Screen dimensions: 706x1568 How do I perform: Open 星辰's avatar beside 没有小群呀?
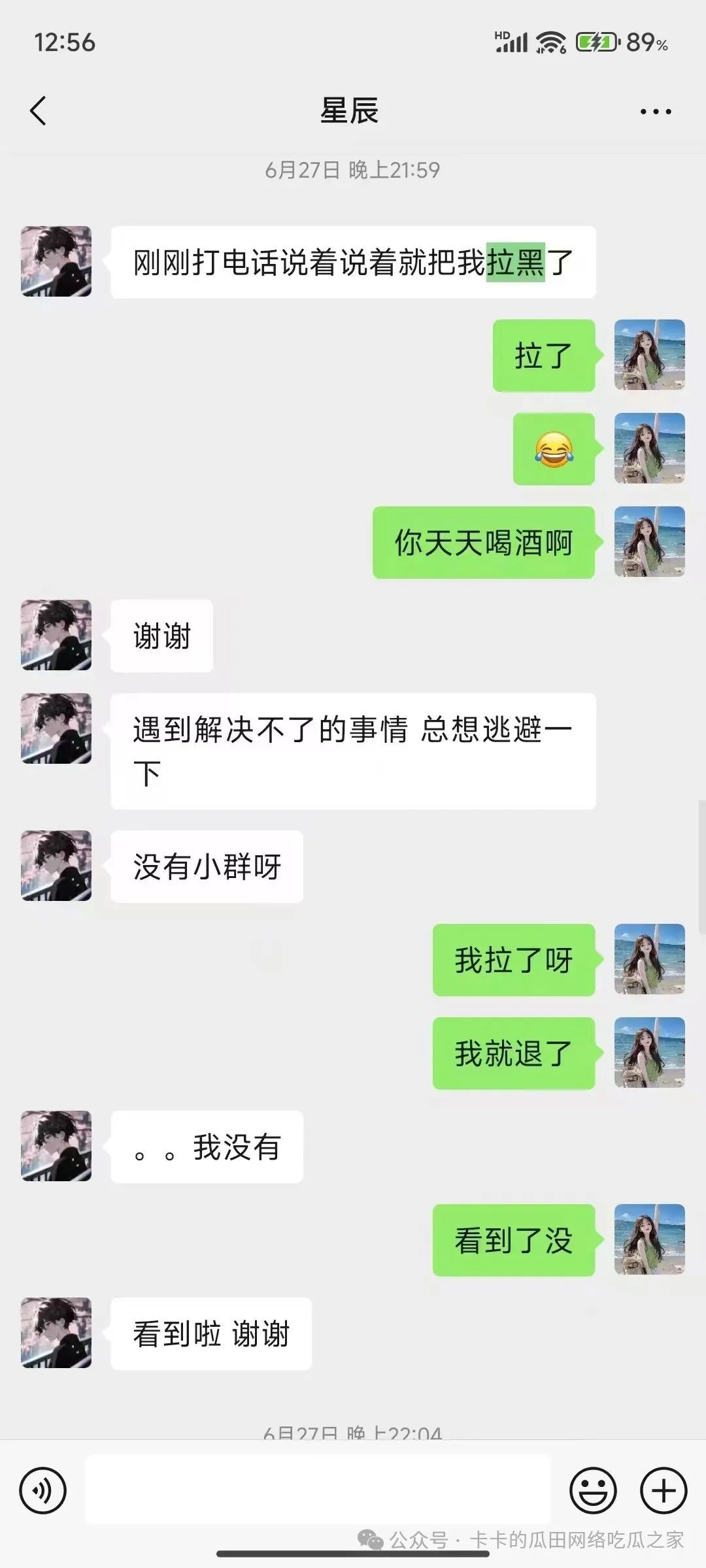[x=56, y=866]
